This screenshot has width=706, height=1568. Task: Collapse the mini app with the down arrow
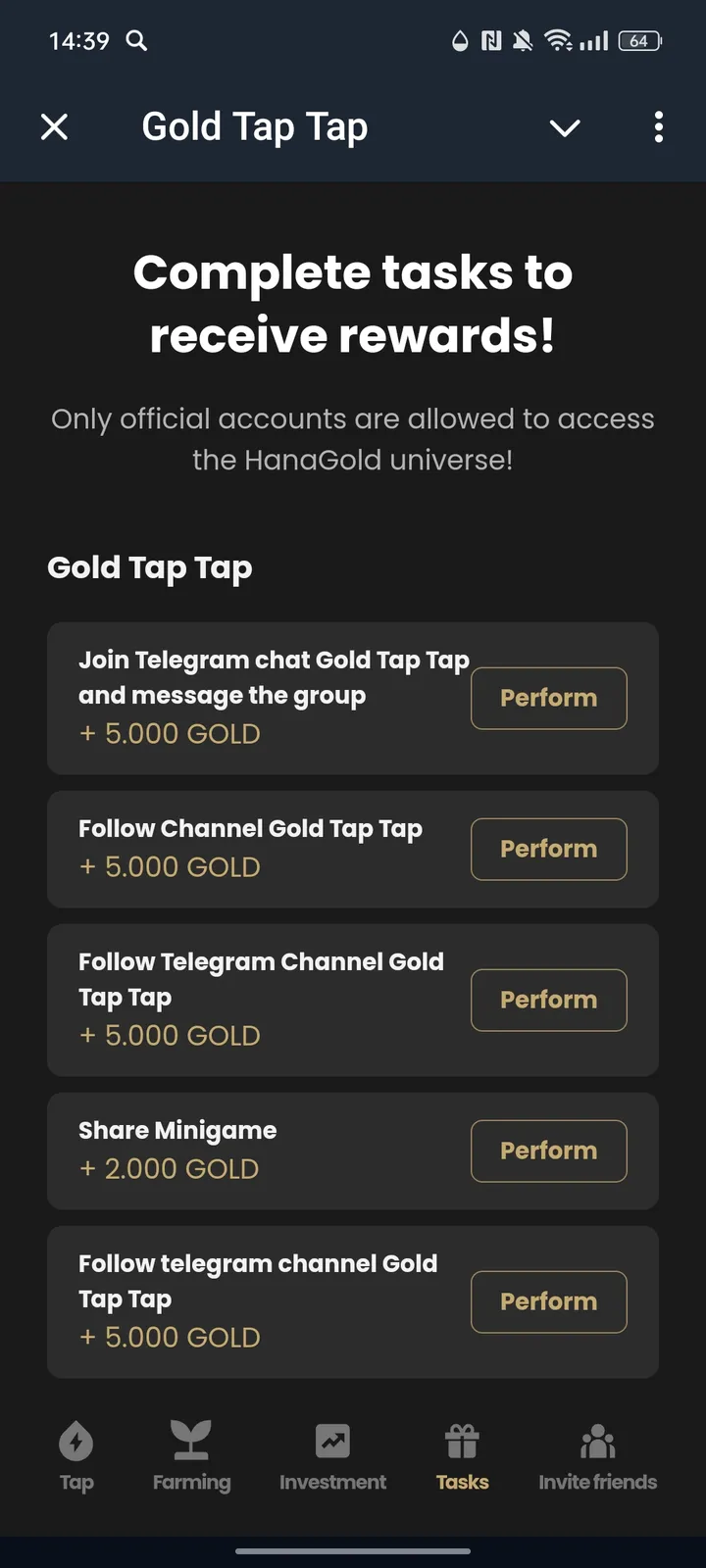click(565, 127)
